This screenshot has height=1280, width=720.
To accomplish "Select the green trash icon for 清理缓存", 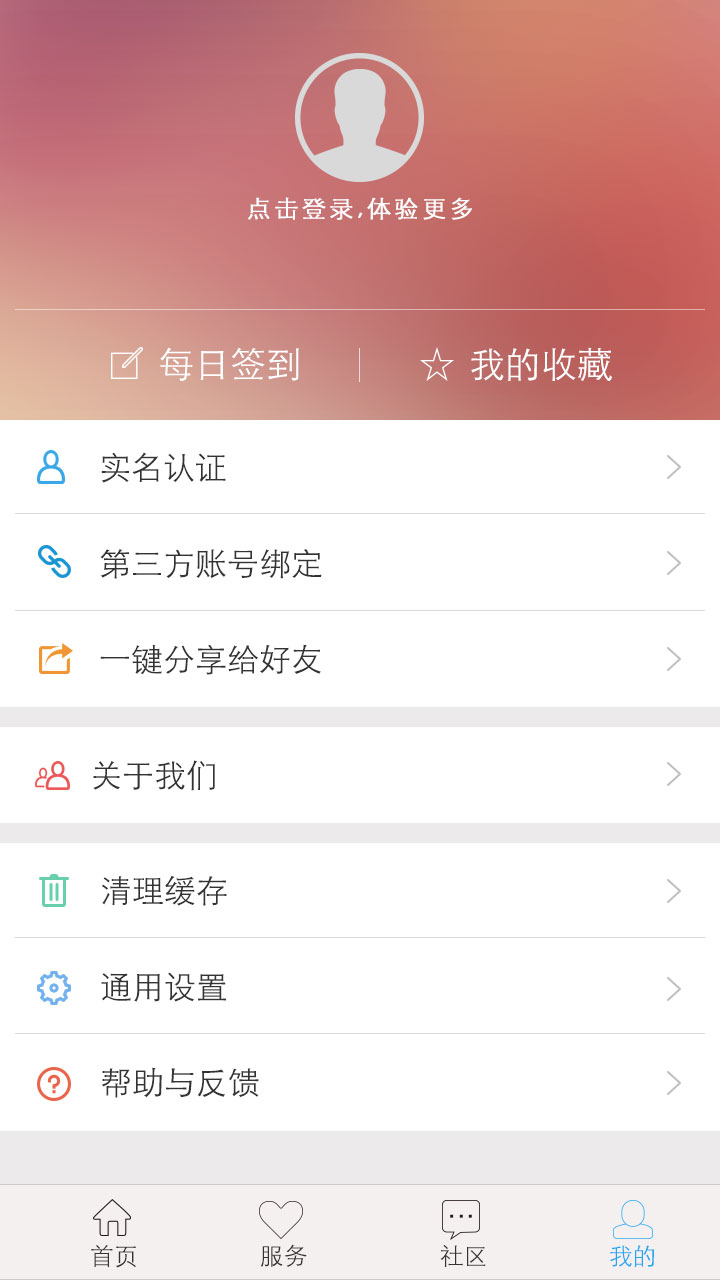I will tap(52, 891).
